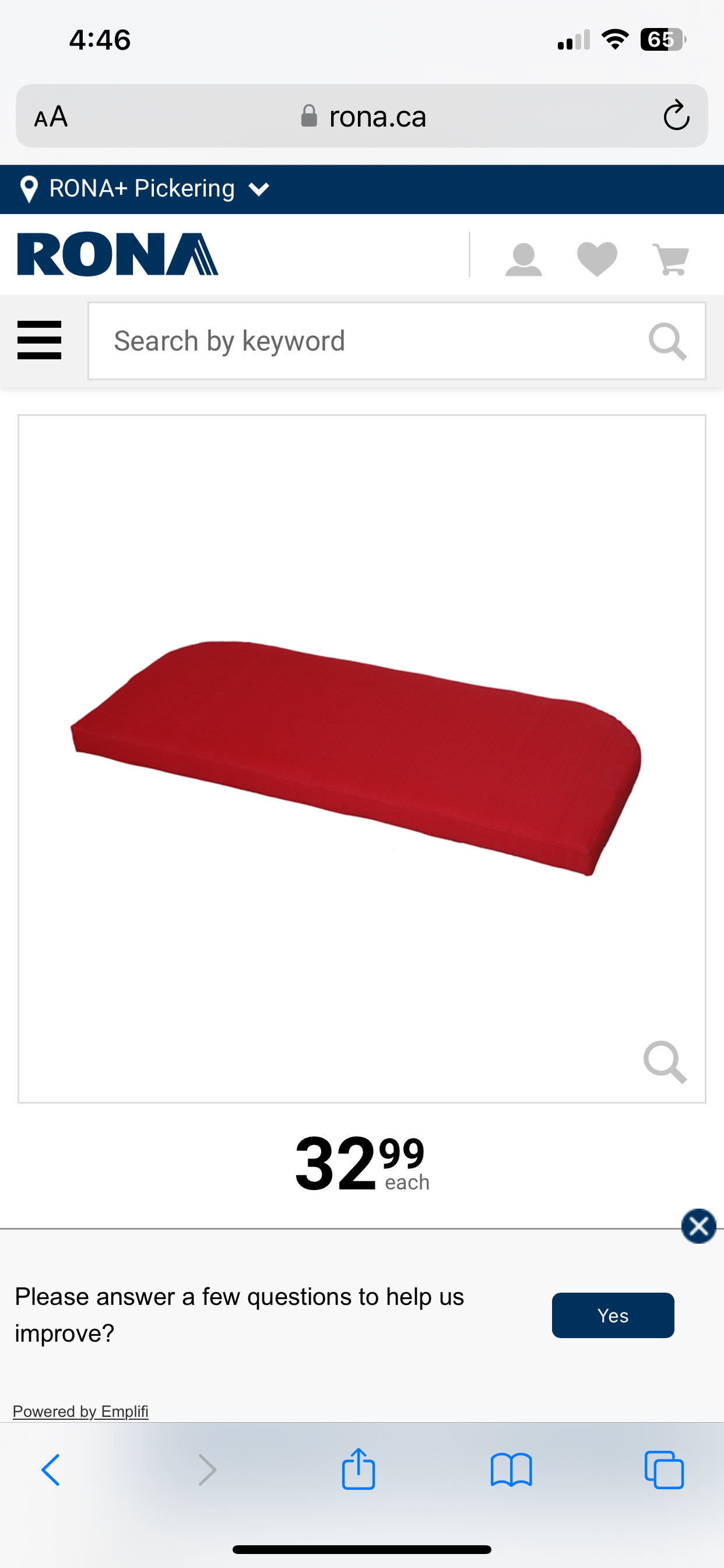Open the AA text size options
Screen dimensions: 724x1568
tap(51, 116)
